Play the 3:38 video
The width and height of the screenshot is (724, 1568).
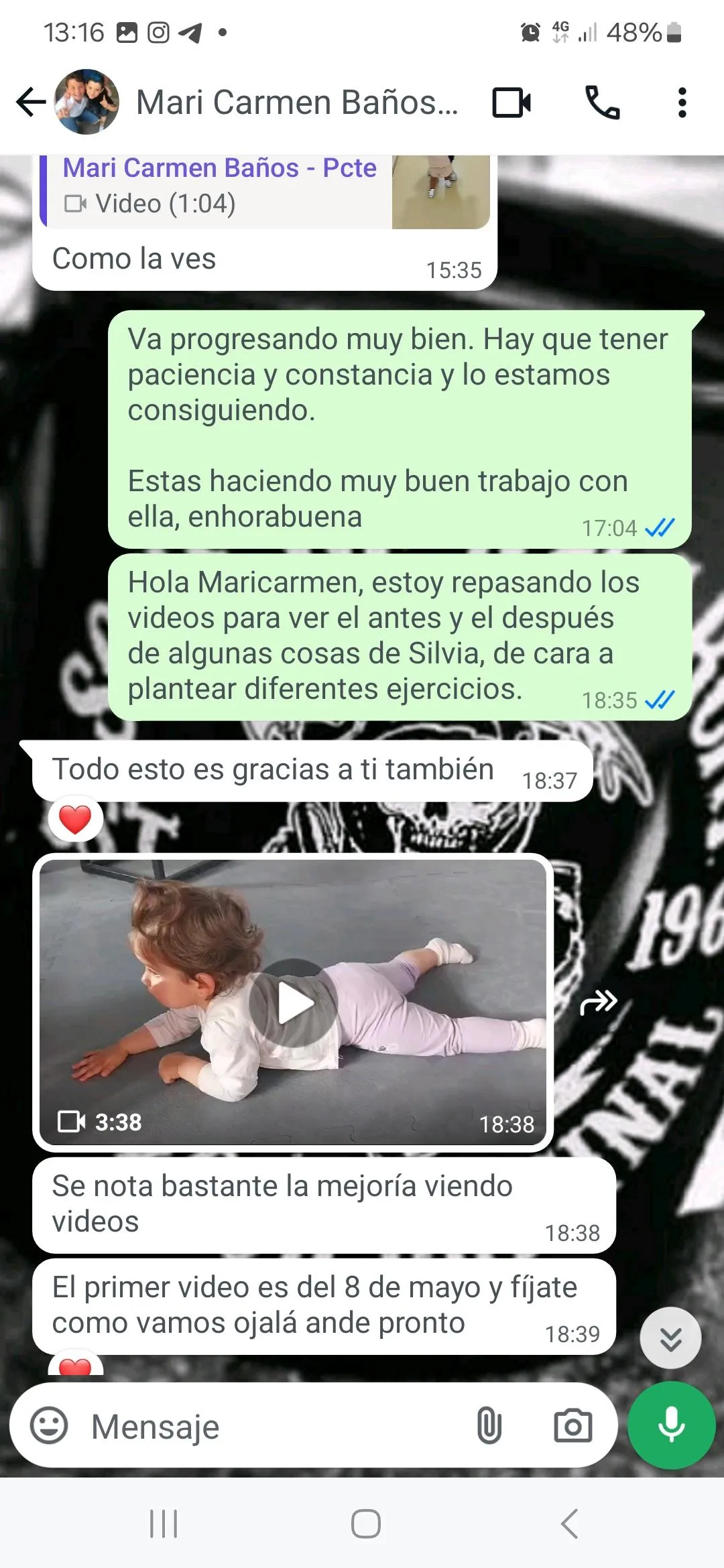pyautogui.click(x=294, y=1003)
